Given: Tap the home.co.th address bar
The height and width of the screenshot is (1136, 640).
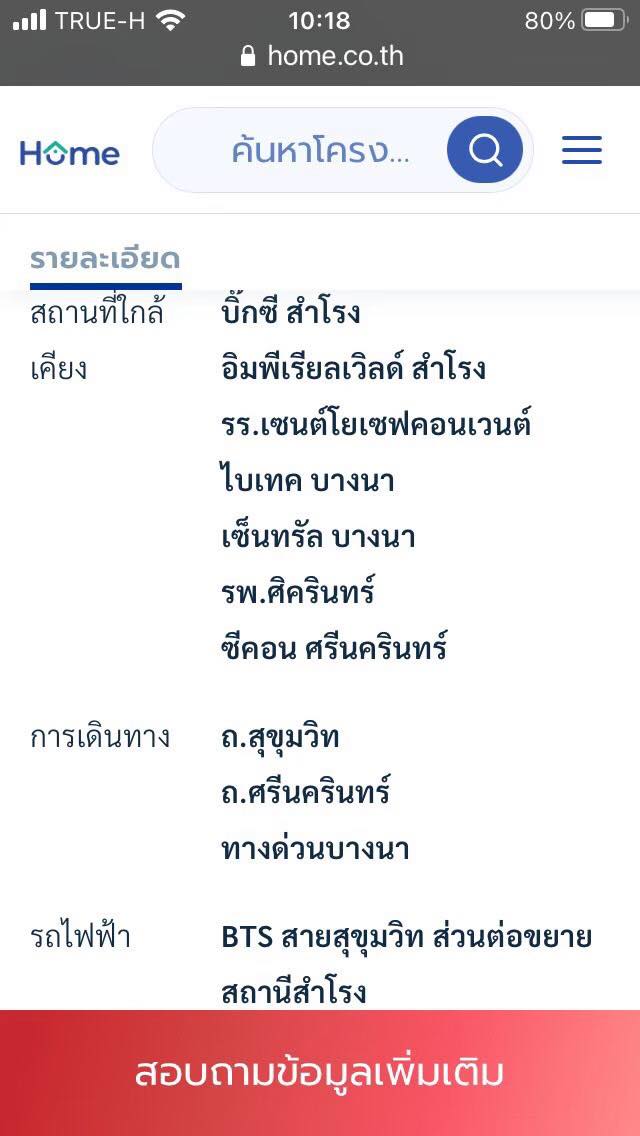Looking at the screenshot, I should [321, 56].
